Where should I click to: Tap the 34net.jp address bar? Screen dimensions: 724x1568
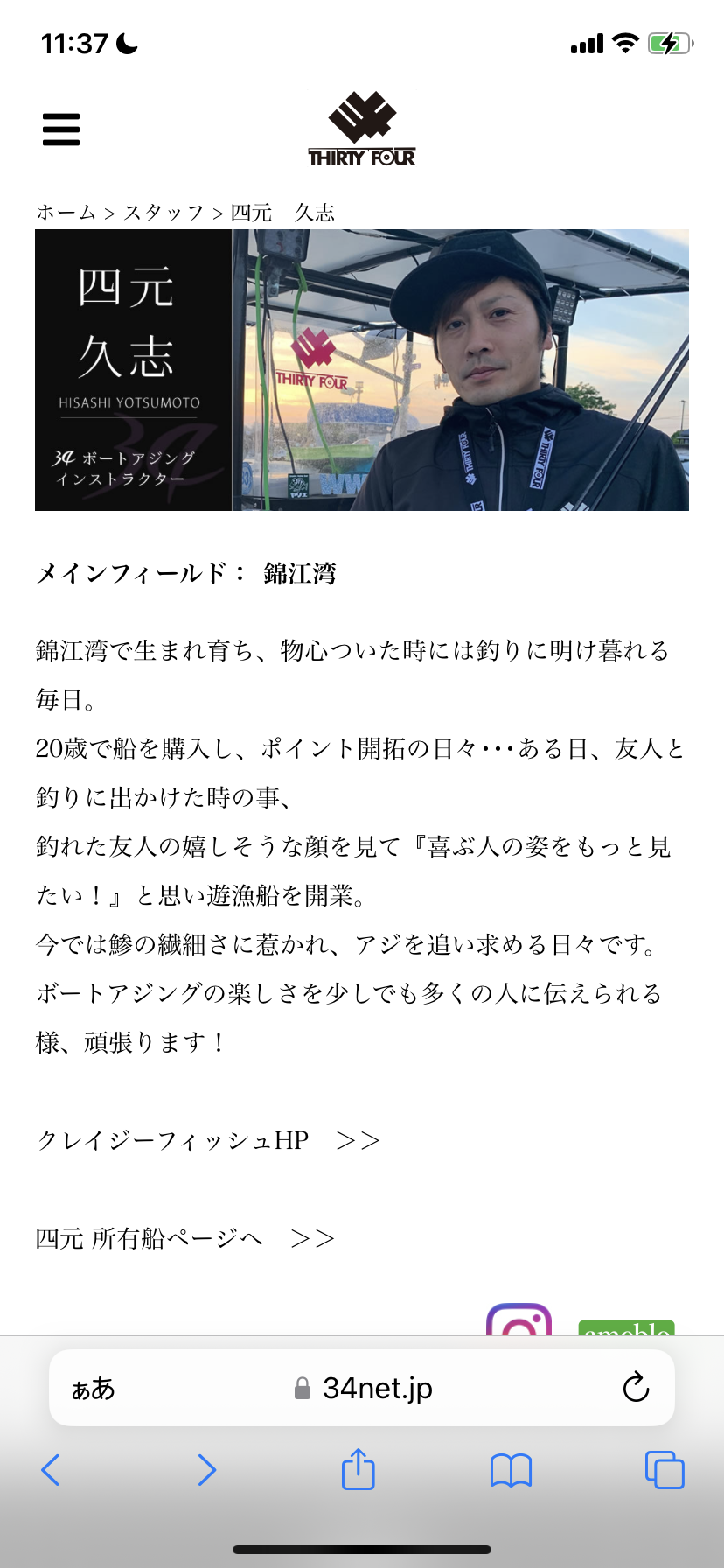362,1388
